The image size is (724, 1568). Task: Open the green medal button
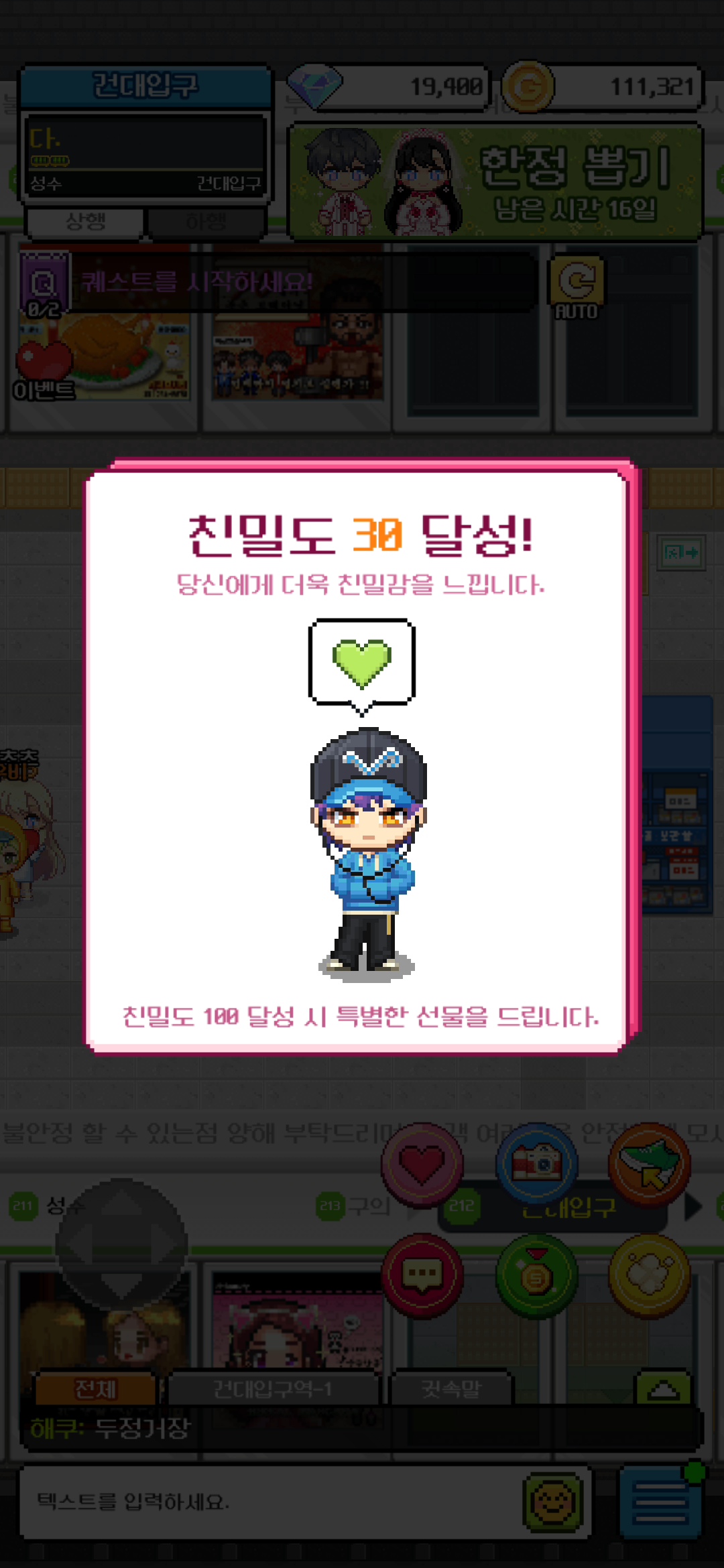coord(536,1275)
